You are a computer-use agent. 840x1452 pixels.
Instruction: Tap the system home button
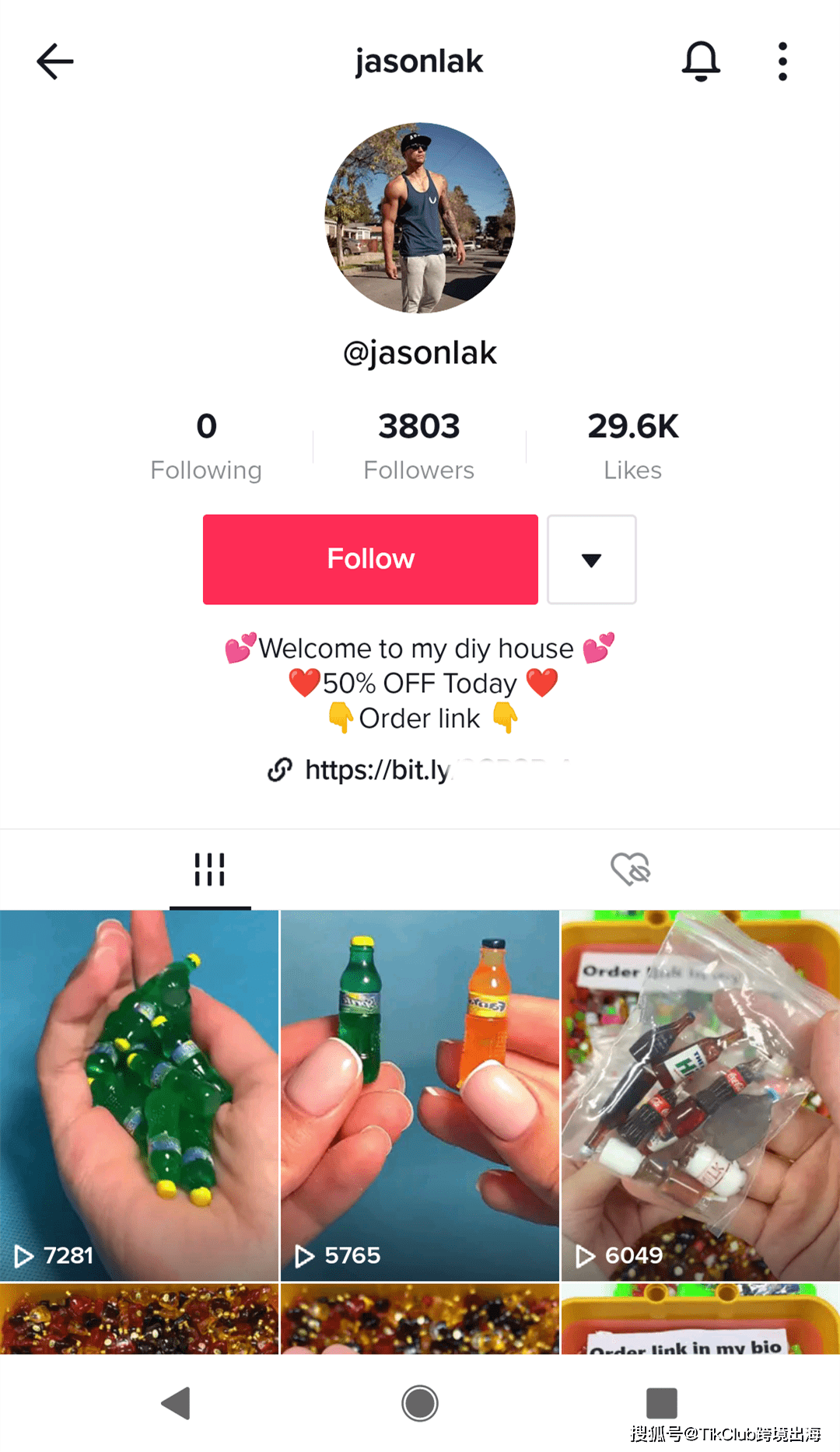click(x=420, y=1403)
